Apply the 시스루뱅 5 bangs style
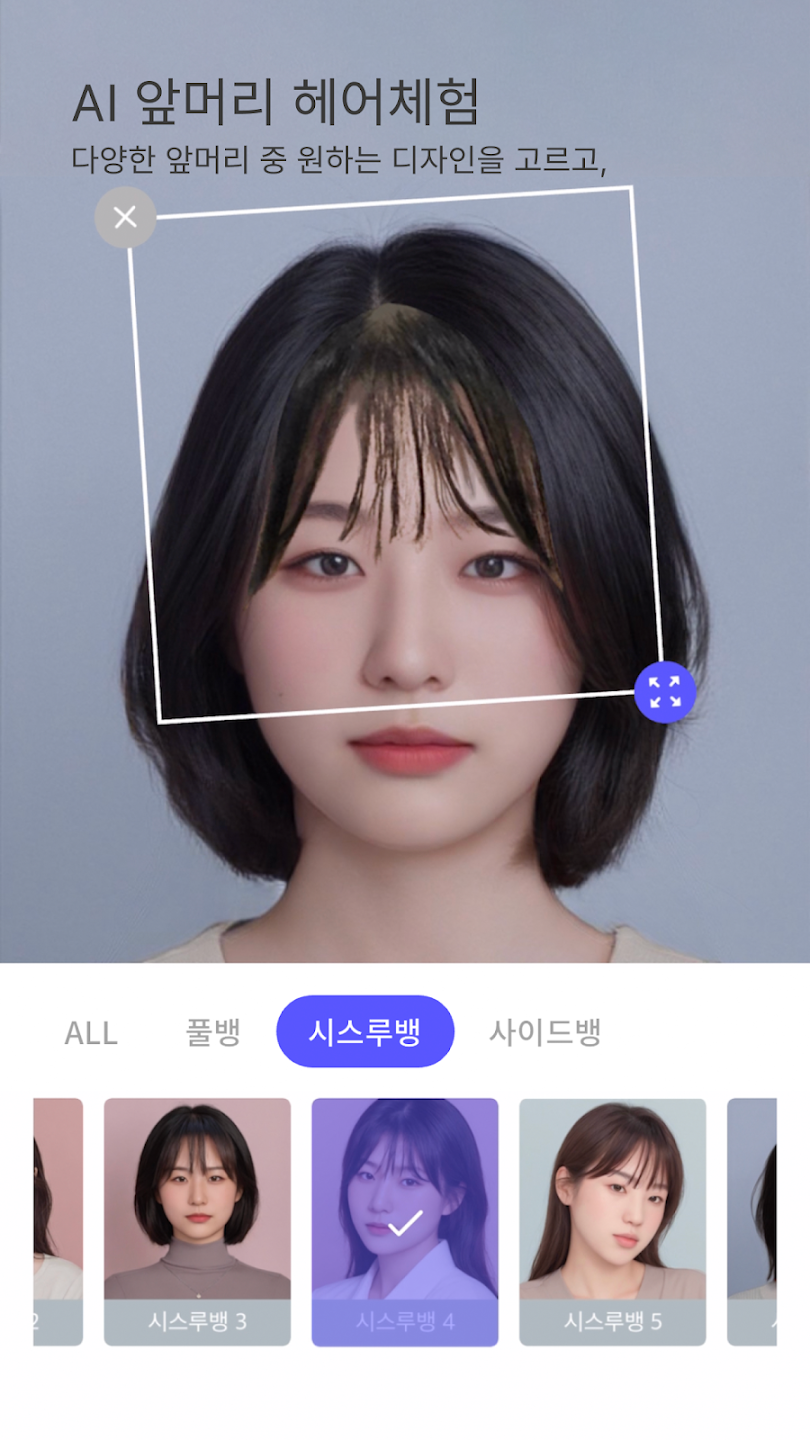 [612, 1222]
